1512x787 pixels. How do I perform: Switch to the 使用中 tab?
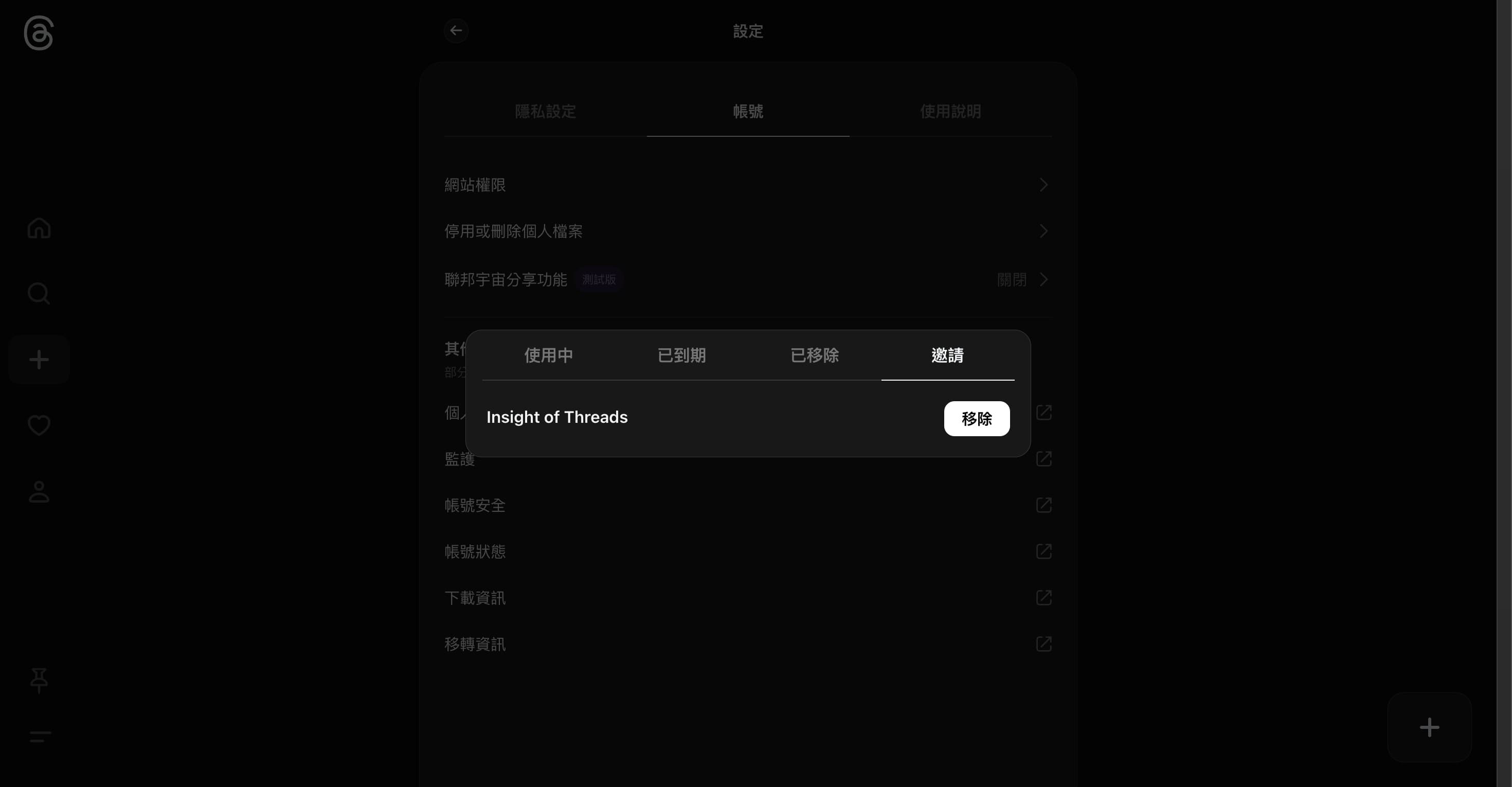(548, 355)
